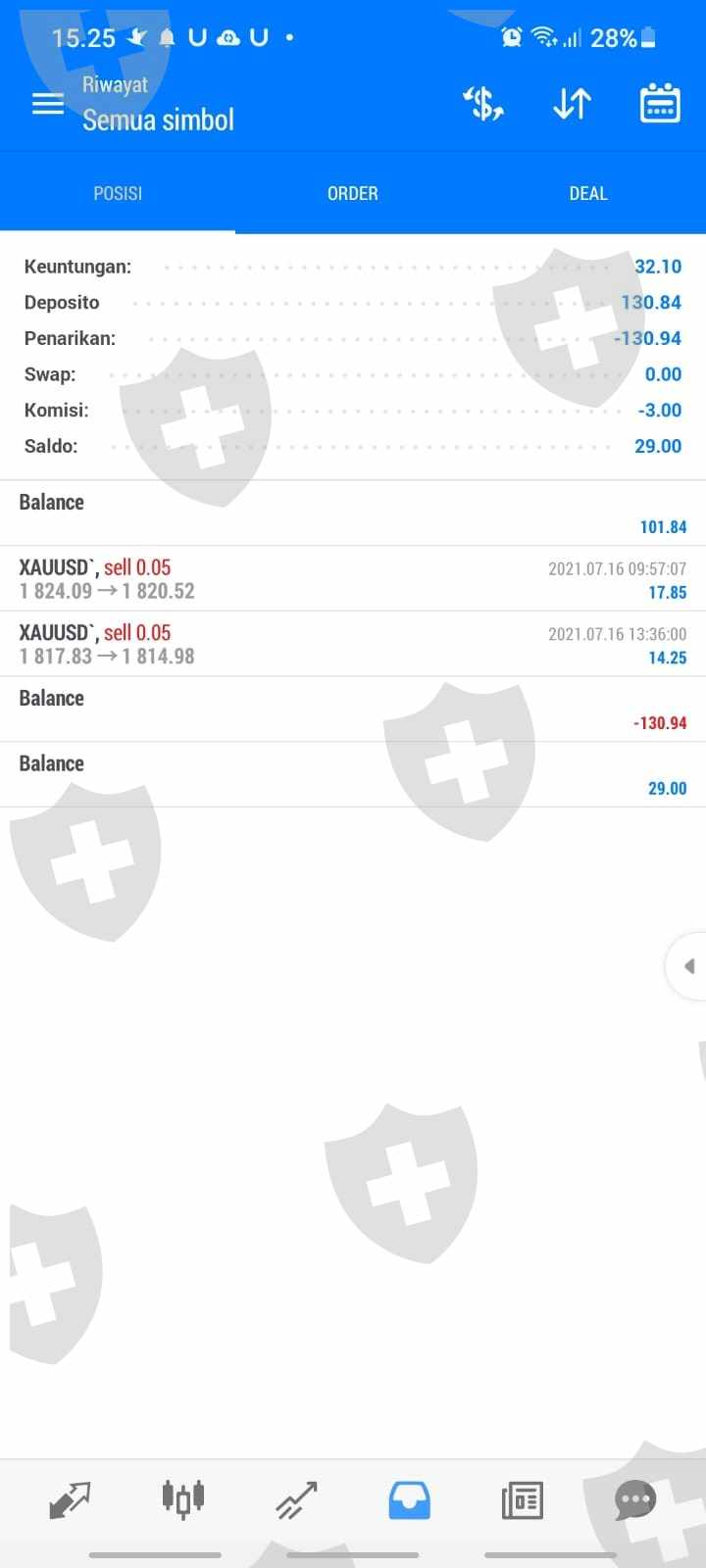Open the news tab in bottom bar
The width and height of the screenshot is (706, 1568).
click(x=522, y=1499)
